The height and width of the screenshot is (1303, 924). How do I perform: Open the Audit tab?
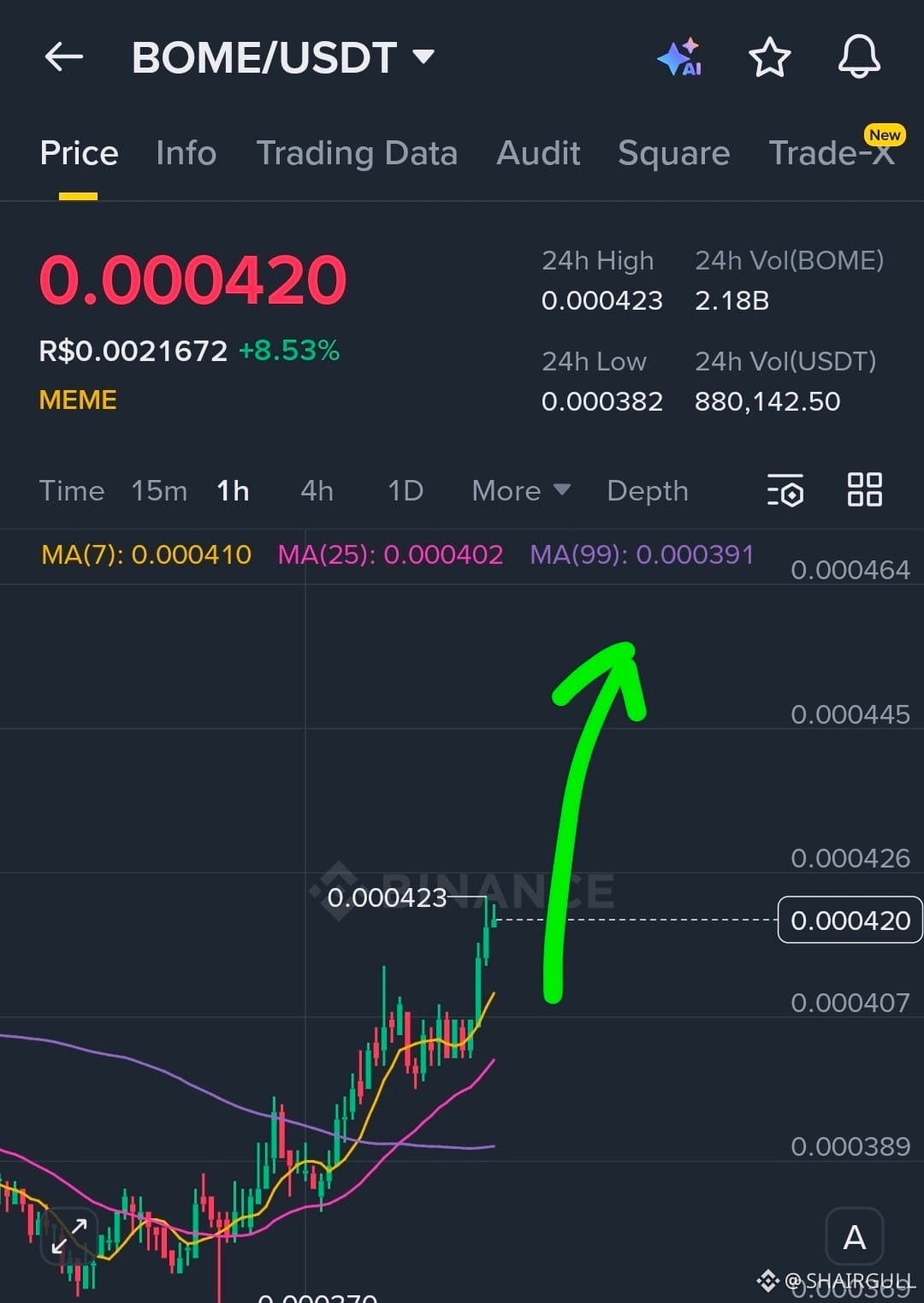[538, 153]
